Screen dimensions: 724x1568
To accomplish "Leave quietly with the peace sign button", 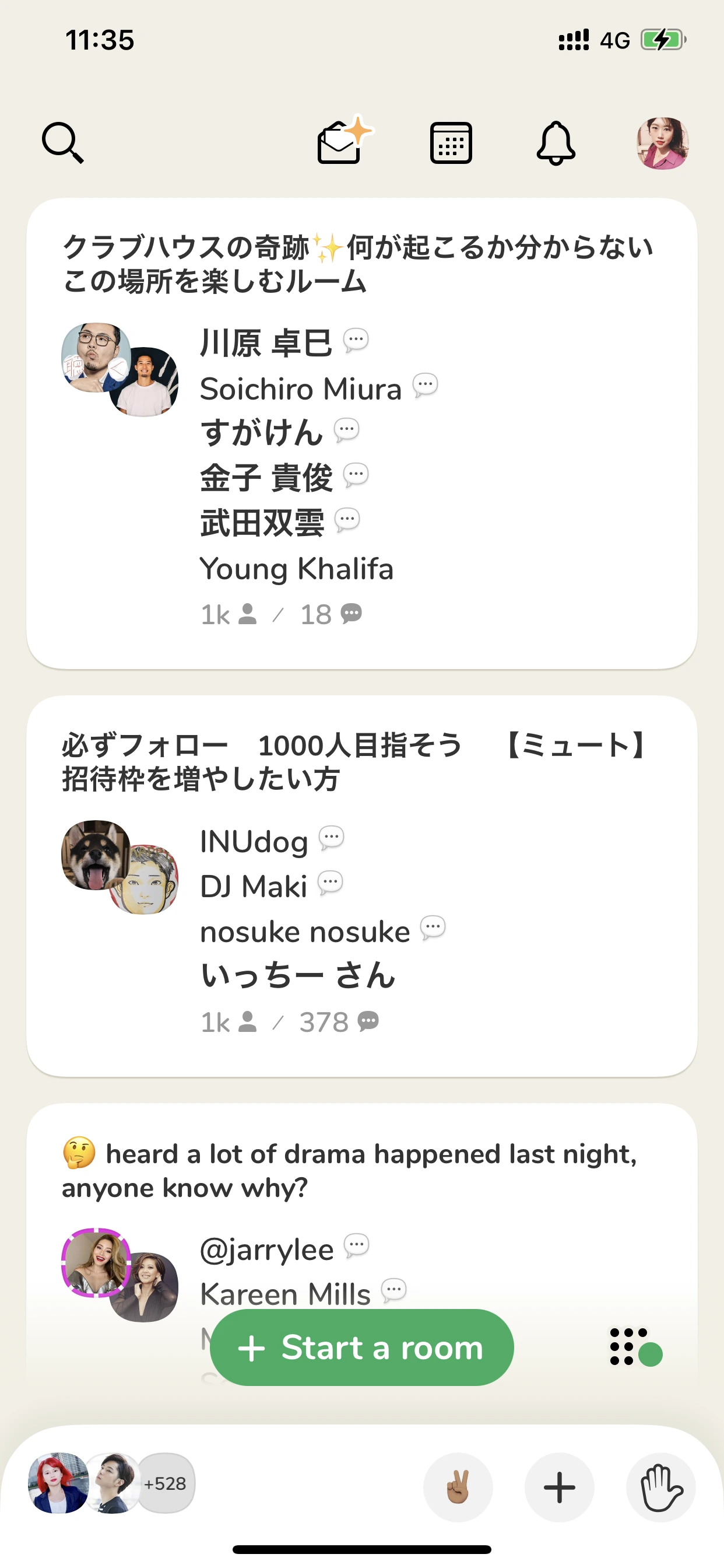I will click(458, 1487).
